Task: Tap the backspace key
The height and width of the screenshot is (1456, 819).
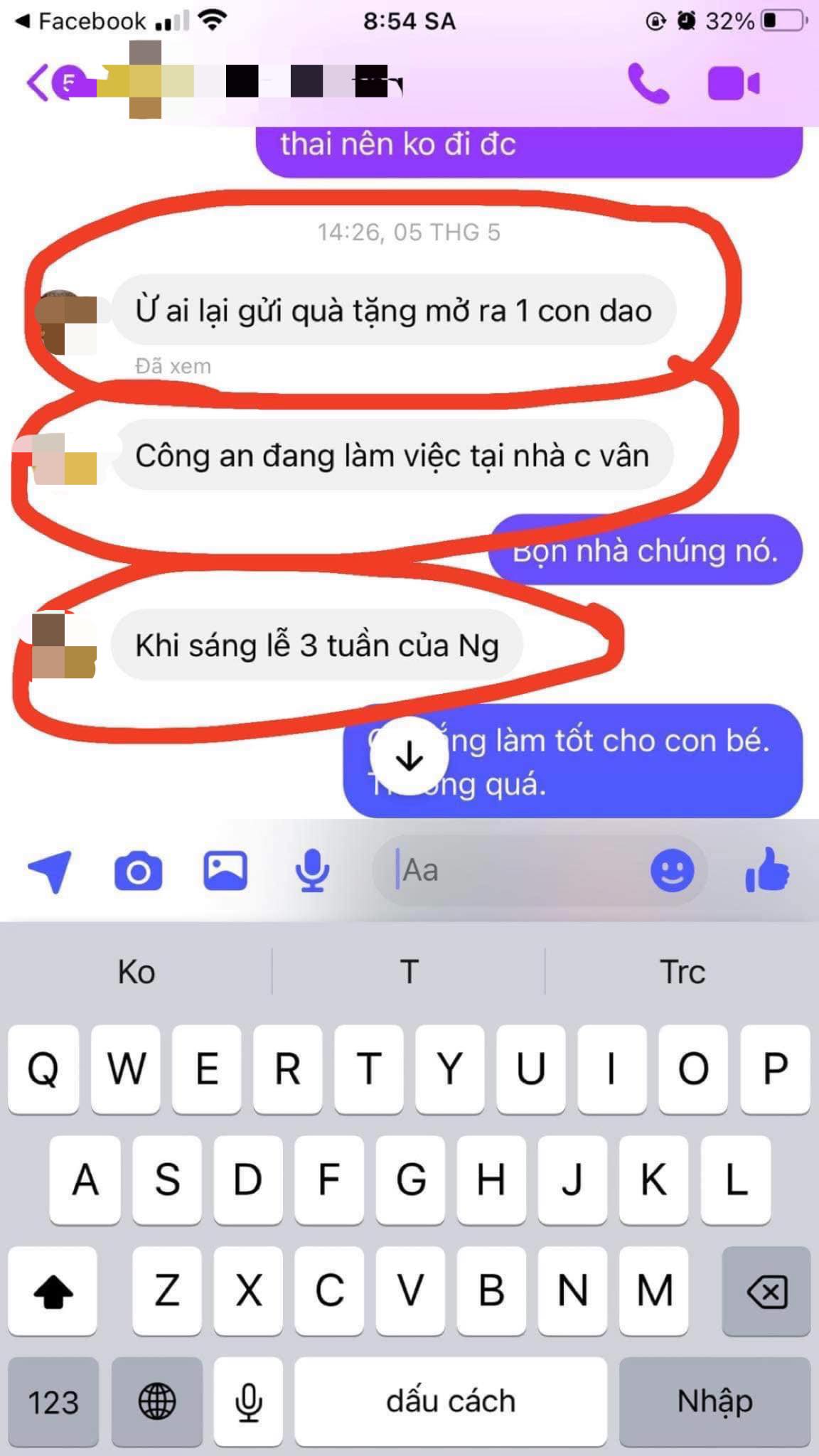Action: coord(766,1291)
